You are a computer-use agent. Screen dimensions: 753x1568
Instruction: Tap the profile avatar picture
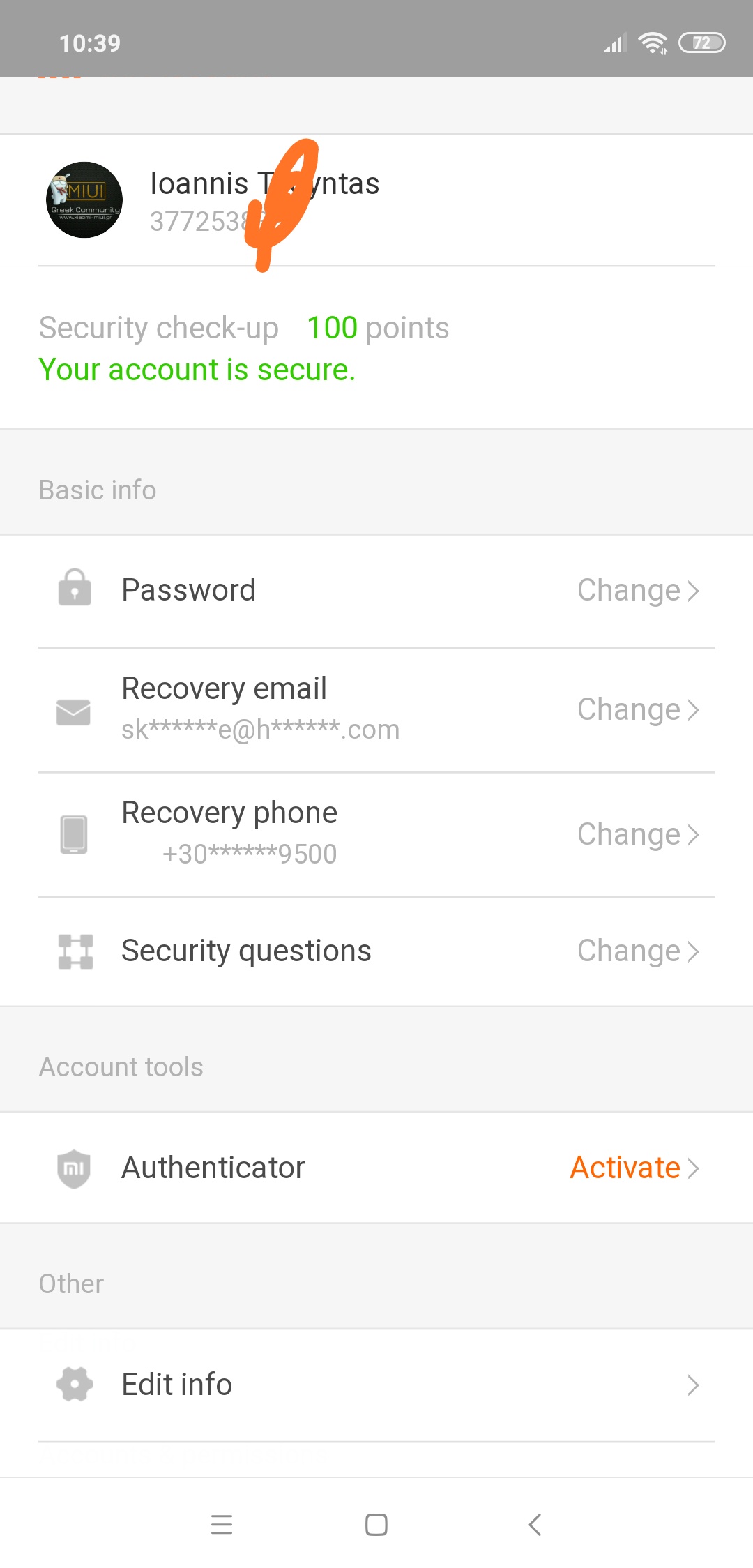[84, 200]
